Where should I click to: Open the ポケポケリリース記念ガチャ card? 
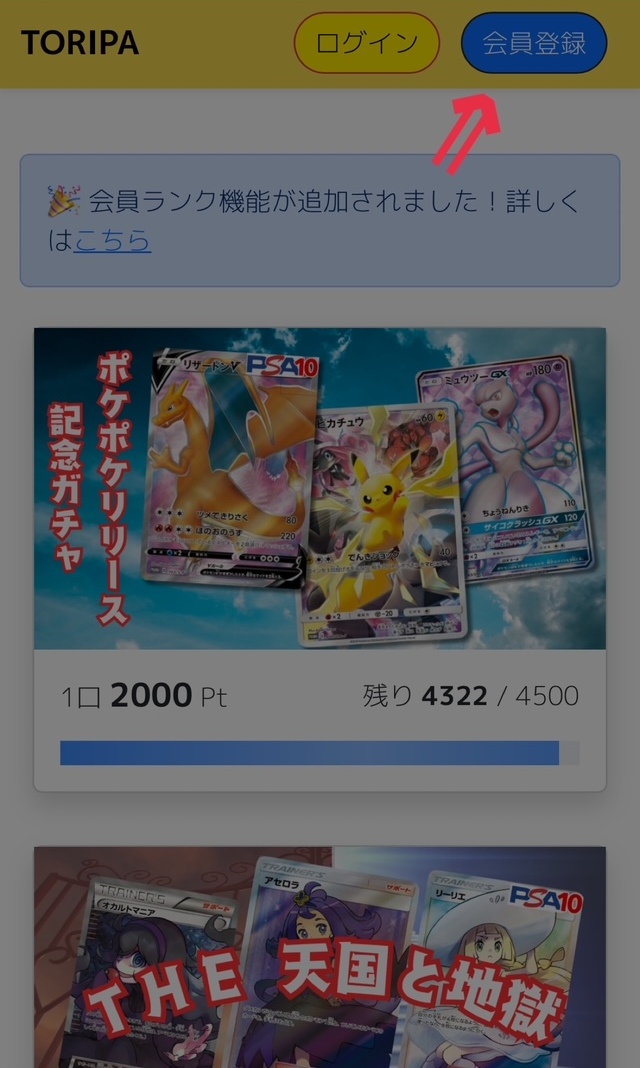(320, 490)
